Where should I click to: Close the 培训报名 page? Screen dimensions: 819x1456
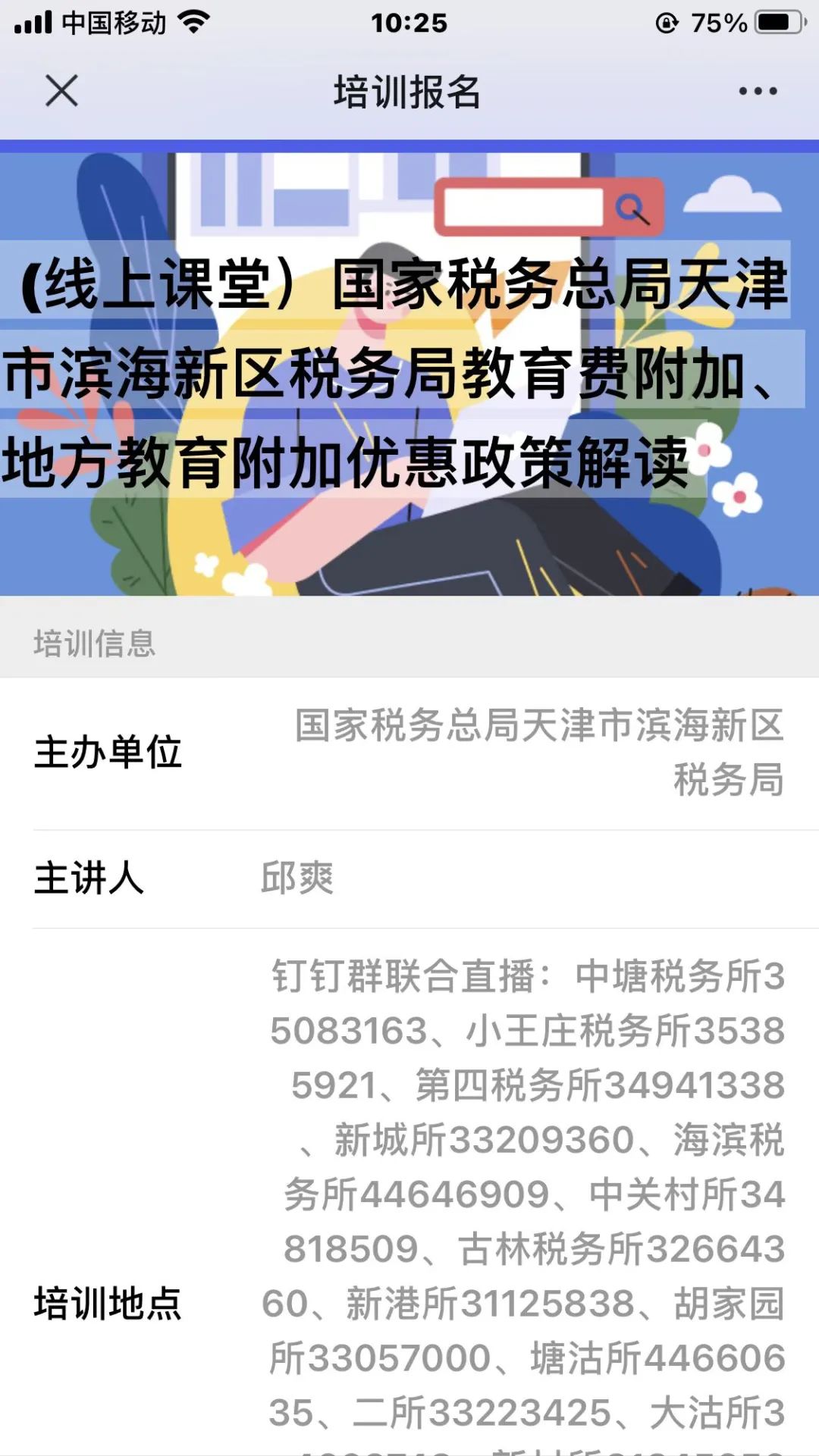click(x=61, y=91)
